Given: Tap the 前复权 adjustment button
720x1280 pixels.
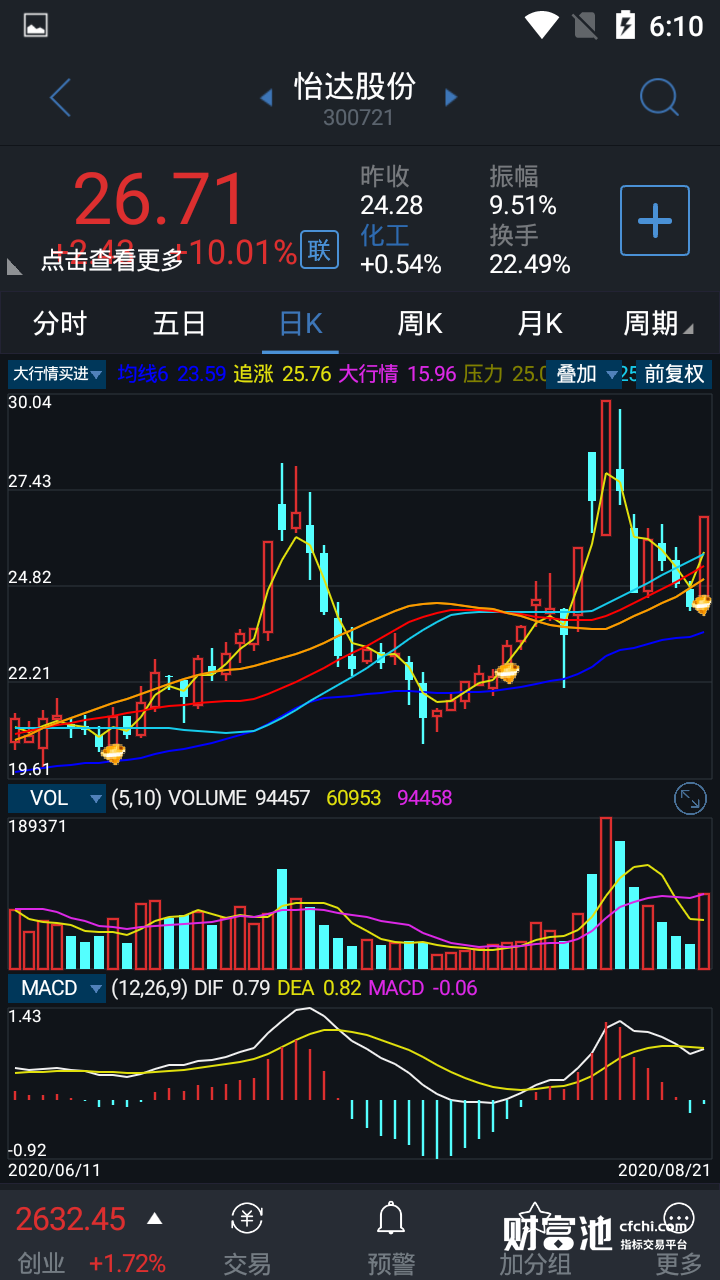Looking at the screenshot, I should (674, 374).
